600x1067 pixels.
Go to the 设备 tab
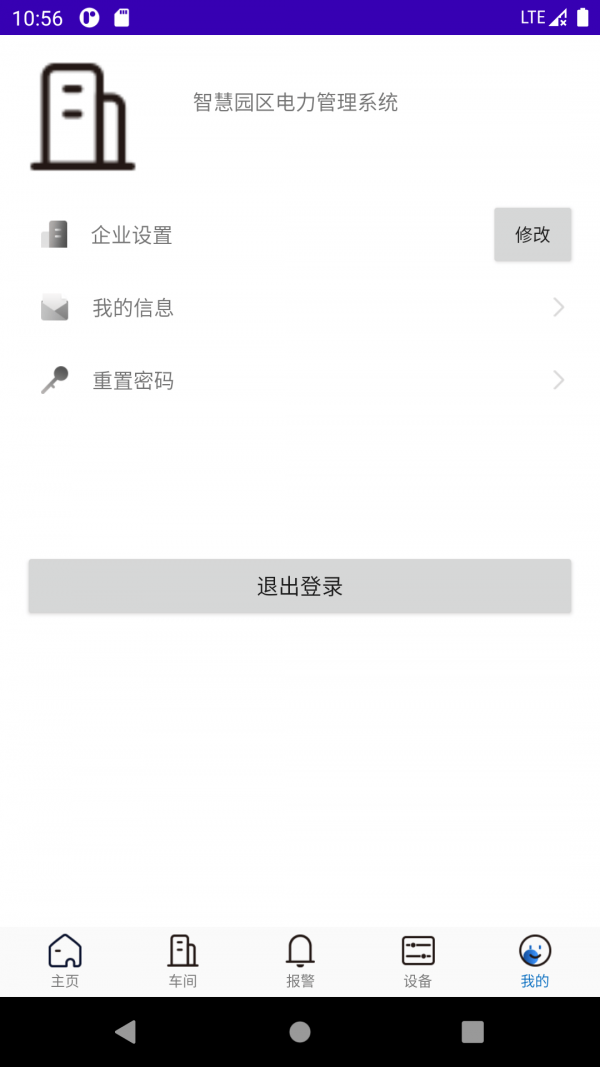pos(418,962)
